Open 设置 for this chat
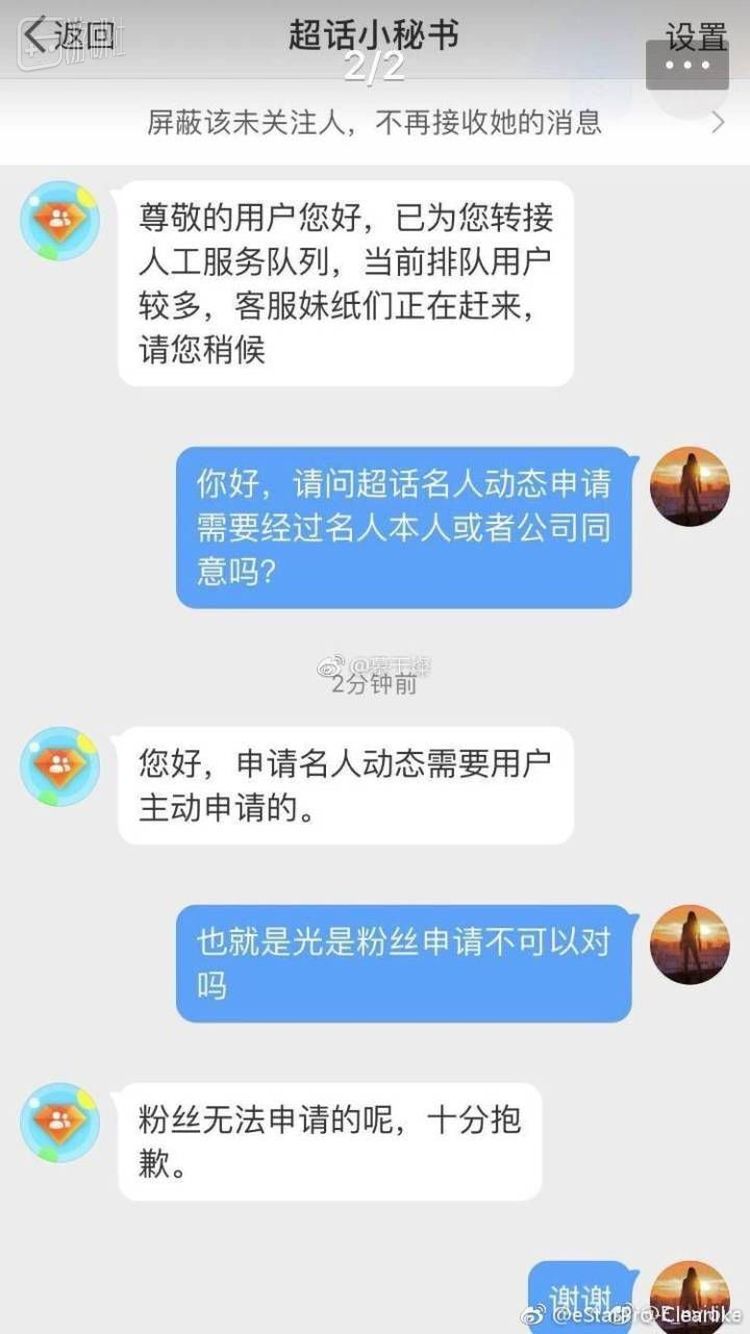750x1334 pixels. click(696, 35)
